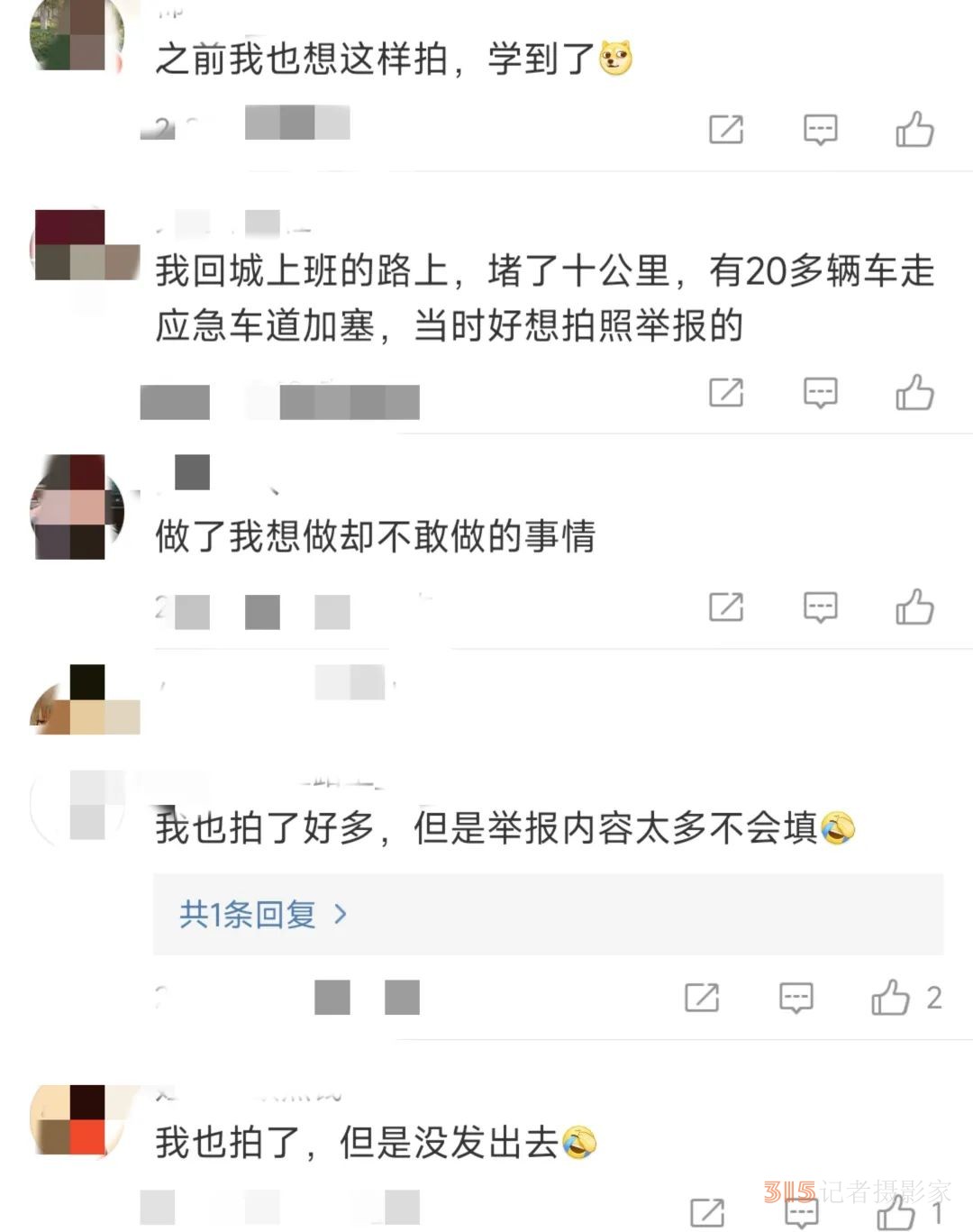Repost the comment "做了我想做却不敢做的事情"

(726, 607)
